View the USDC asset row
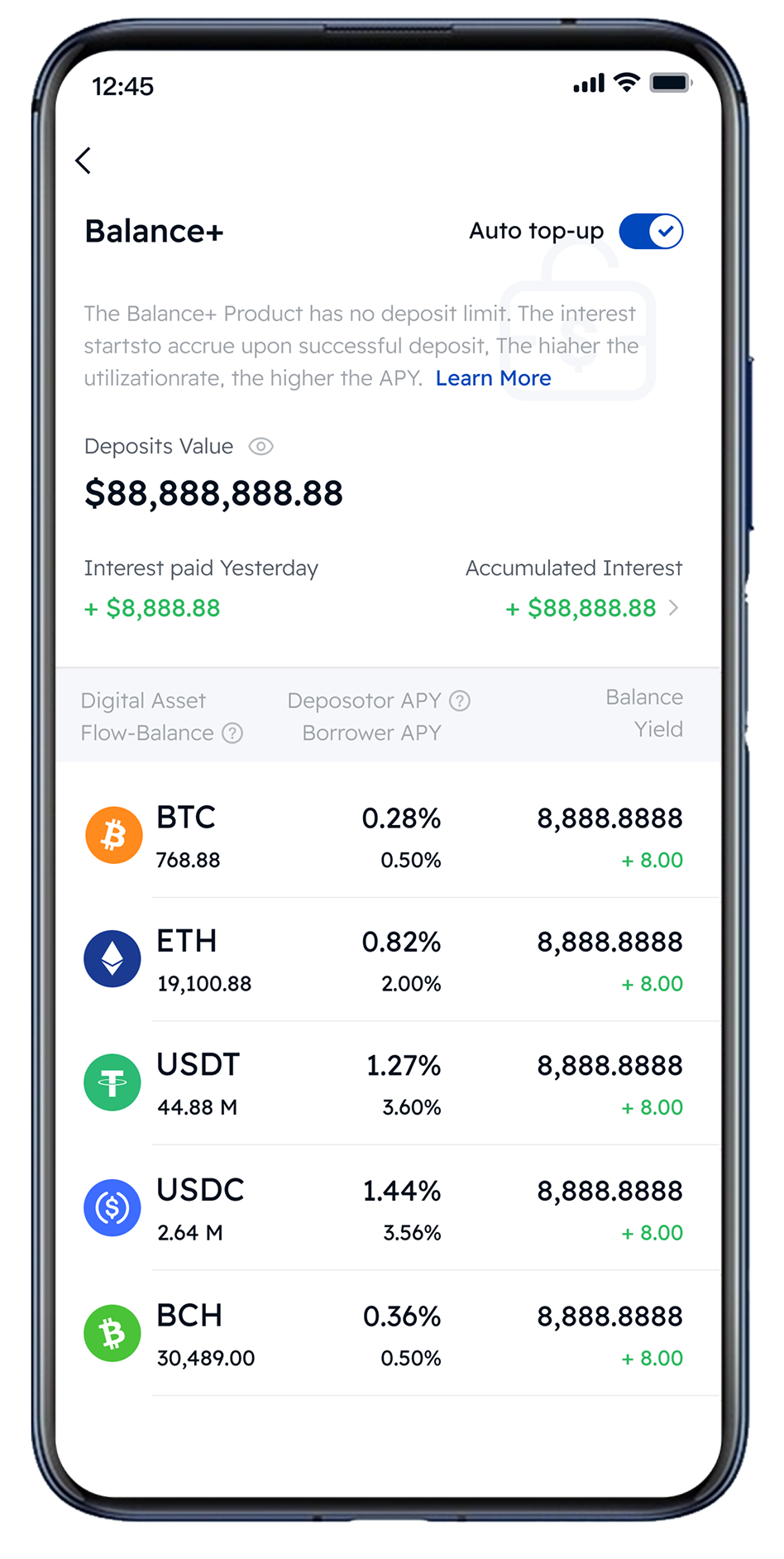This screenshot has height=1559, width=784. pos(385,1209)
